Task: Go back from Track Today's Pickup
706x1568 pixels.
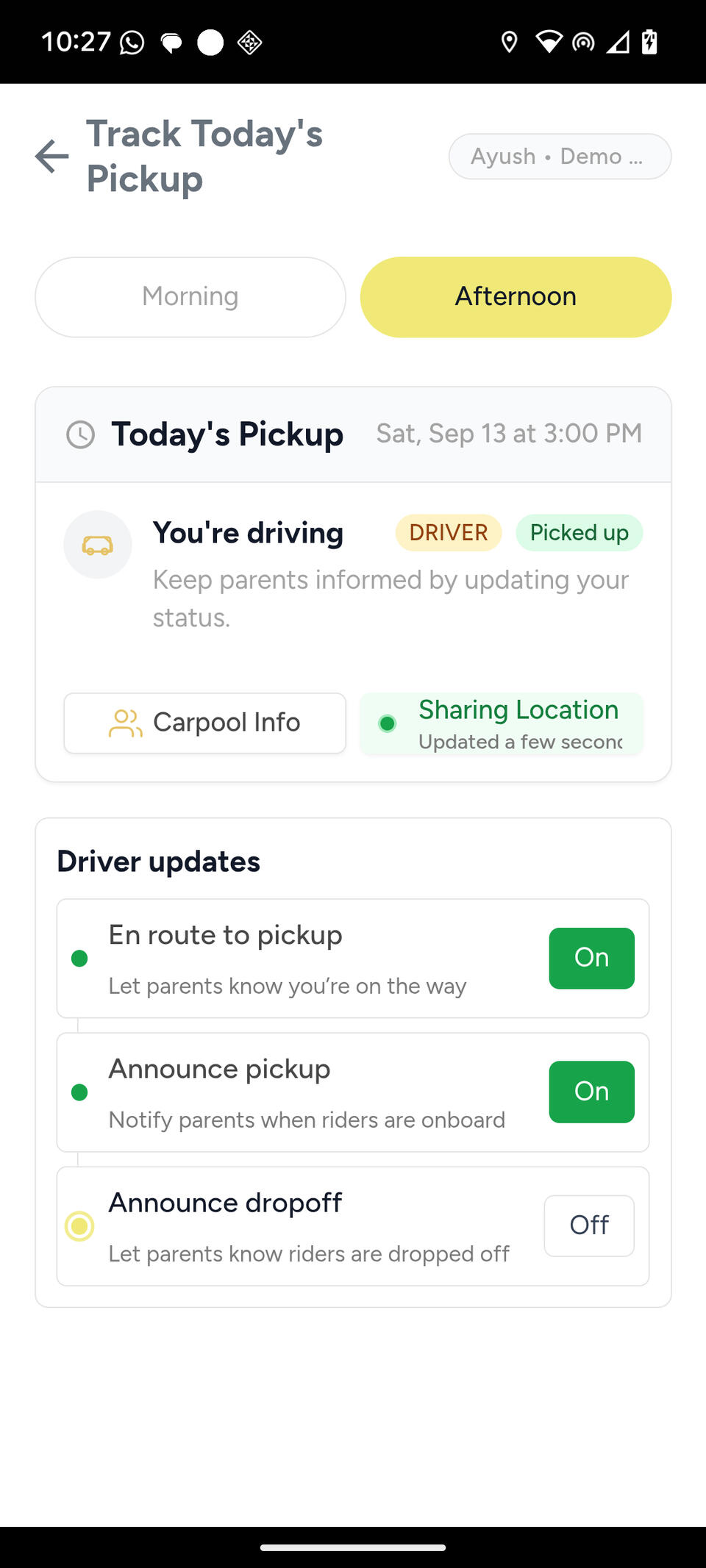Action: click(52, 157)
